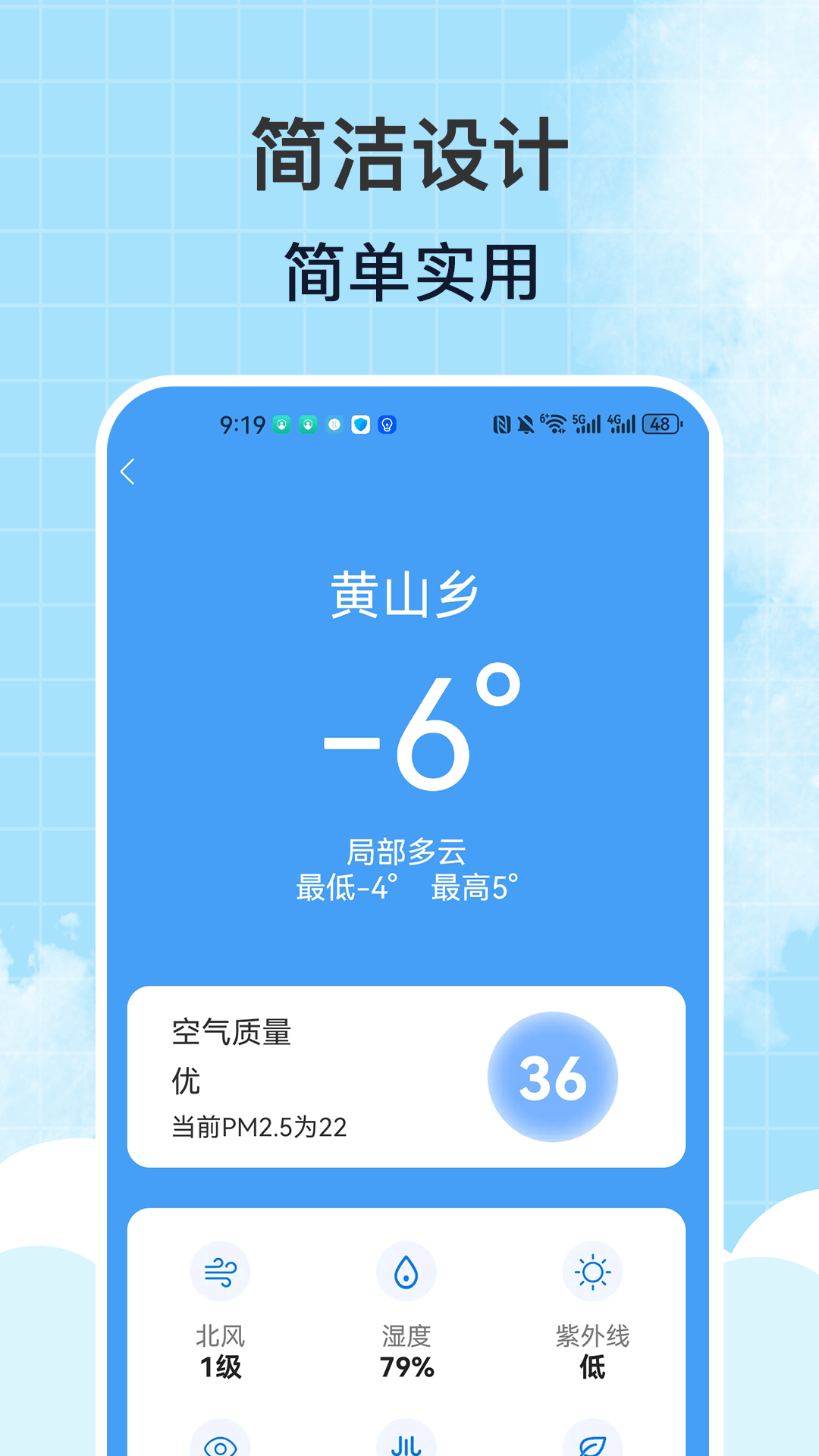Expand details by tapping 局部多云 weather description
Screen dimensions: 819x1456
(407, 851)
